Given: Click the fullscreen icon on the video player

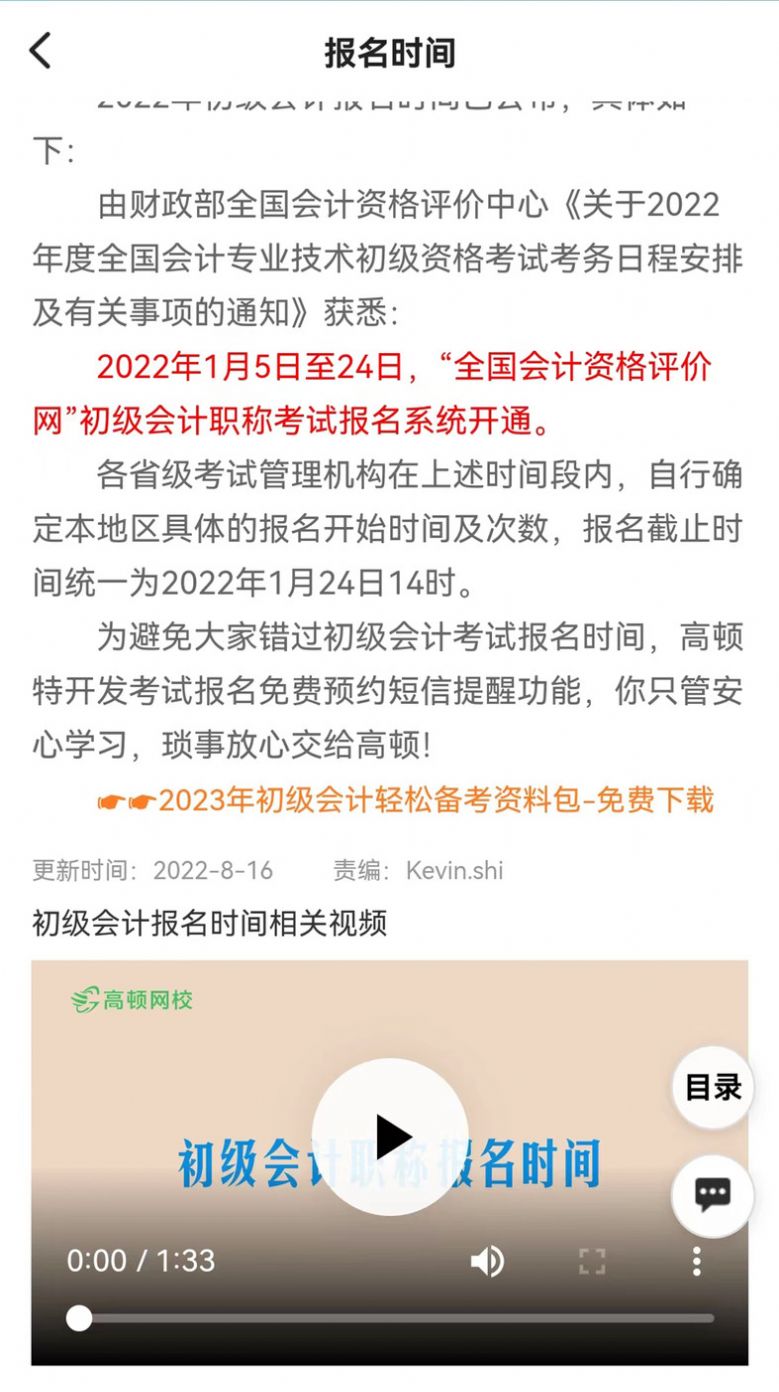Looking at the screenshot, I should (x=593, y=1261).
